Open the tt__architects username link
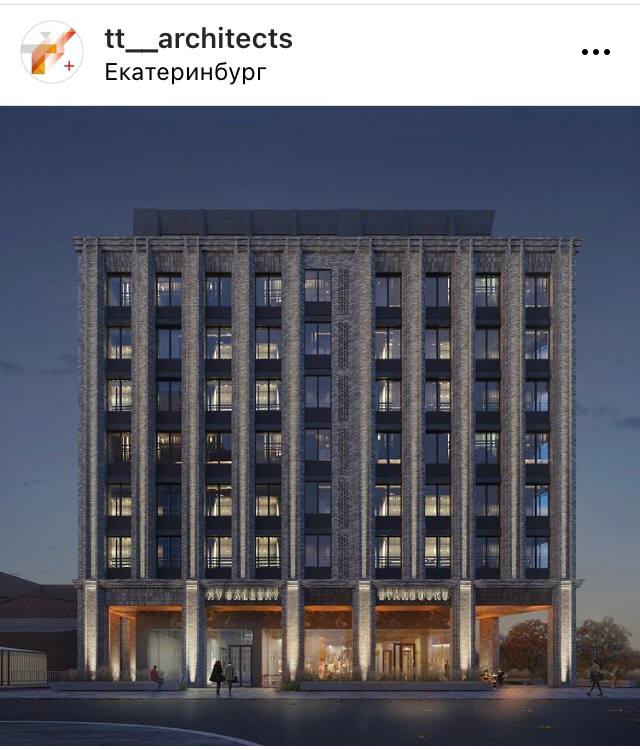 coord(198,38)
